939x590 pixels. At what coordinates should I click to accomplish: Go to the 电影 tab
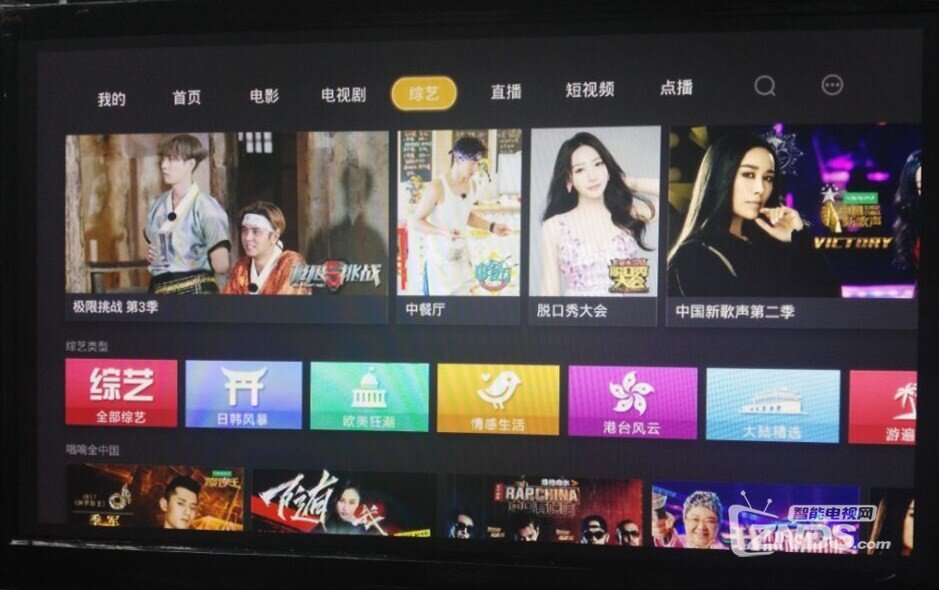click(264, 96)
